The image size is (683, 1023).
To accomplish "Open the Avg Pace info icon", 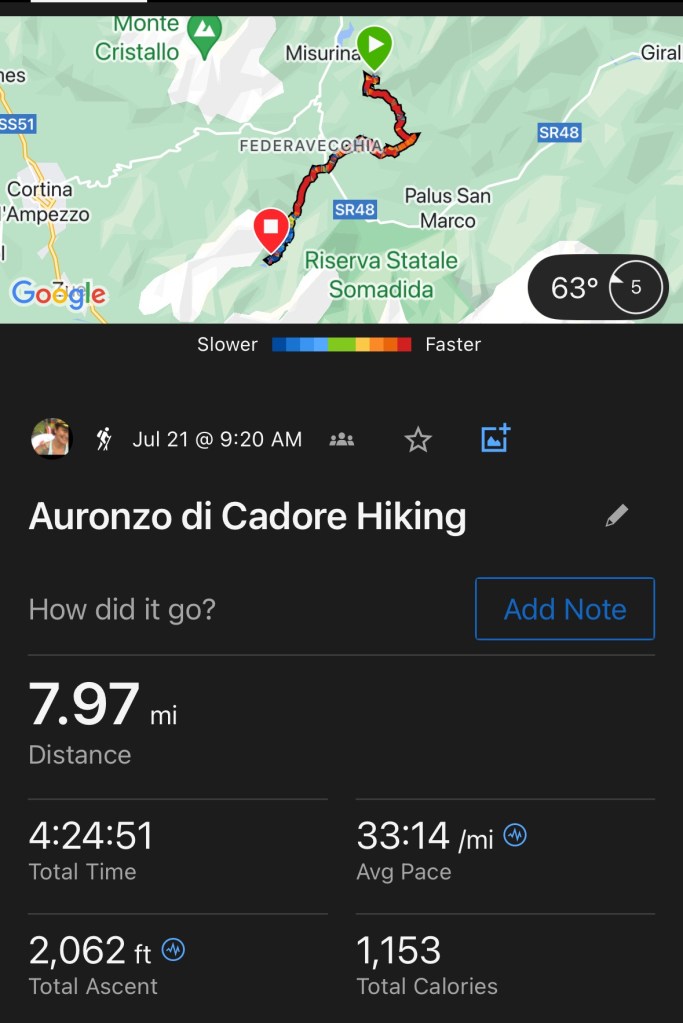I will click(x=515, y=835).
